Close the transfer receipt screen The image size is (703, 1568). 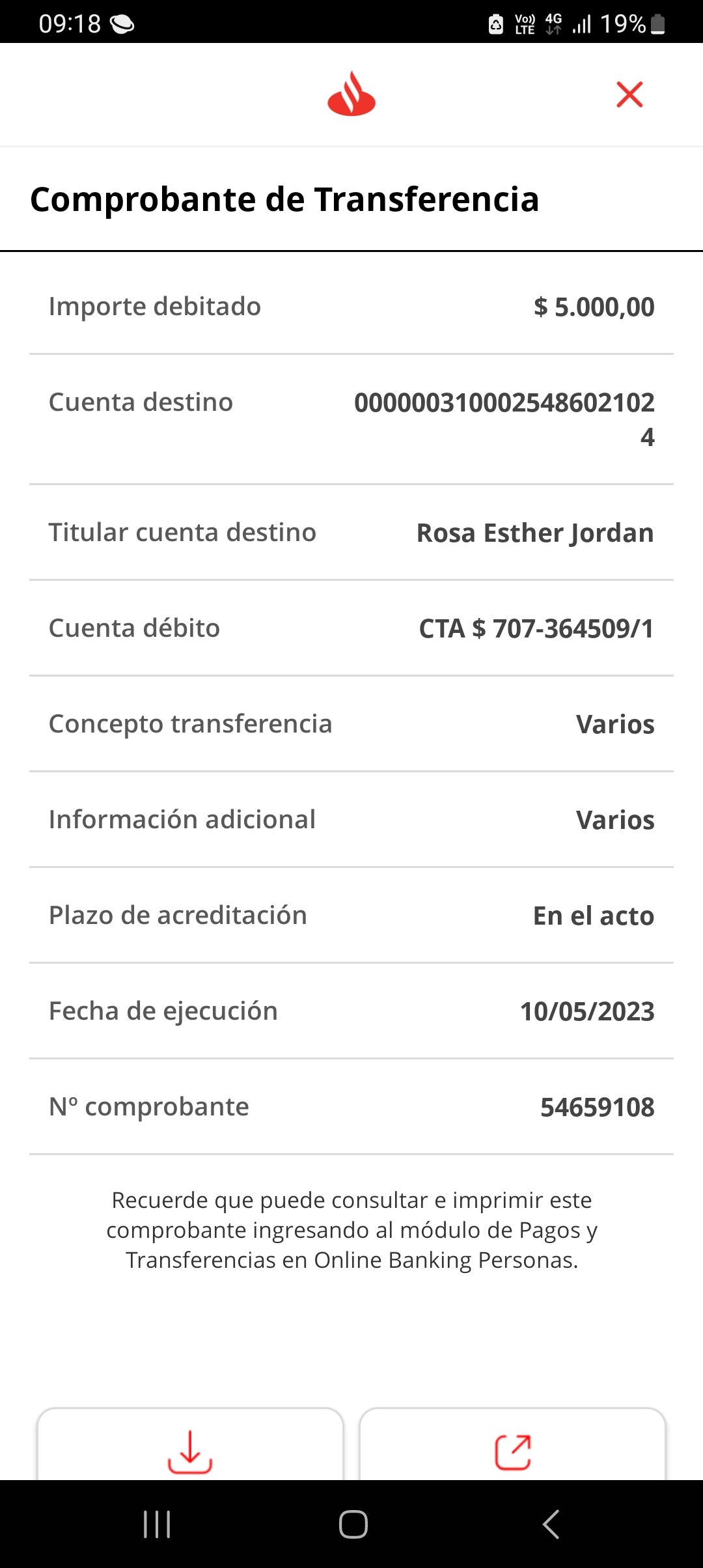tap(629, 95)
